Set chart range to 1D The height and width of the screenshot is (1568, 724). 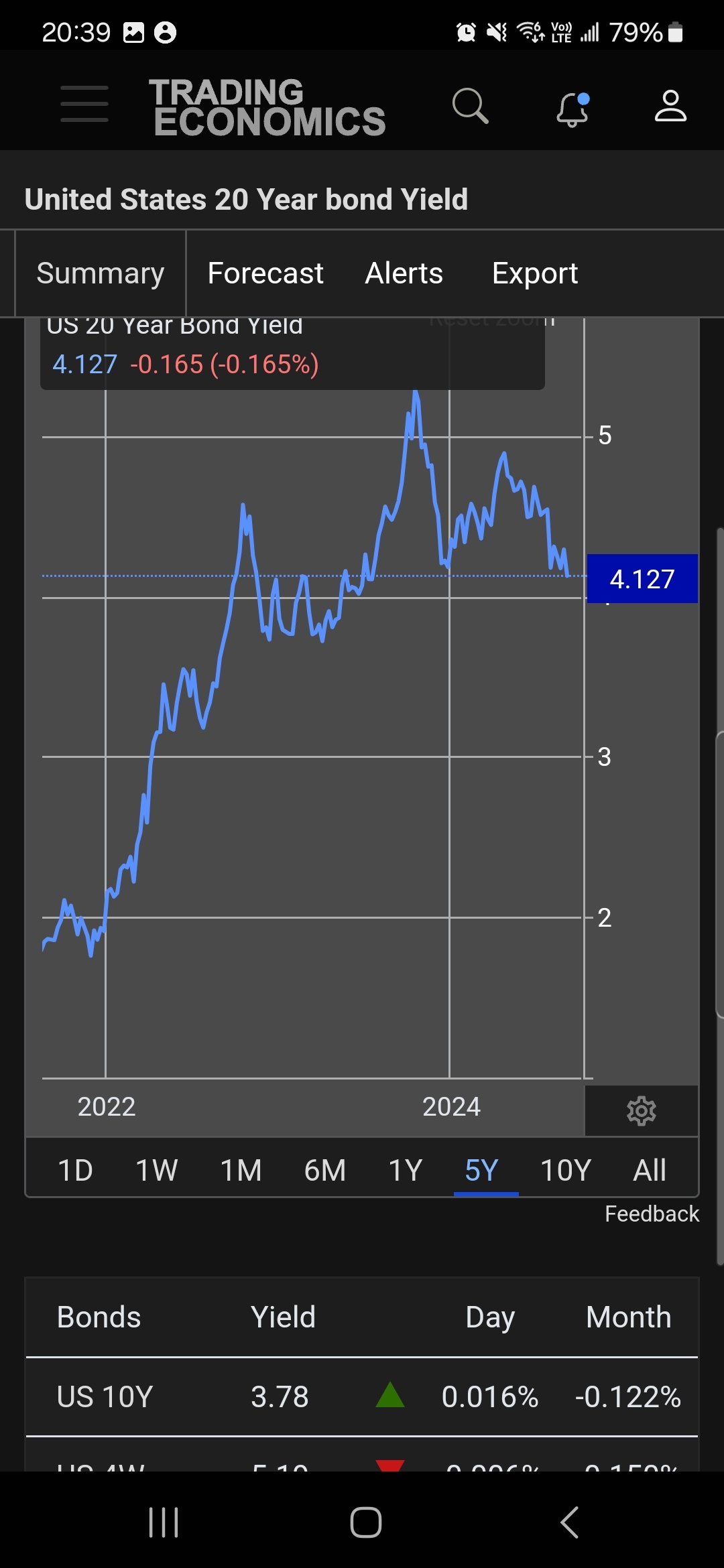tap(75, 1171)
